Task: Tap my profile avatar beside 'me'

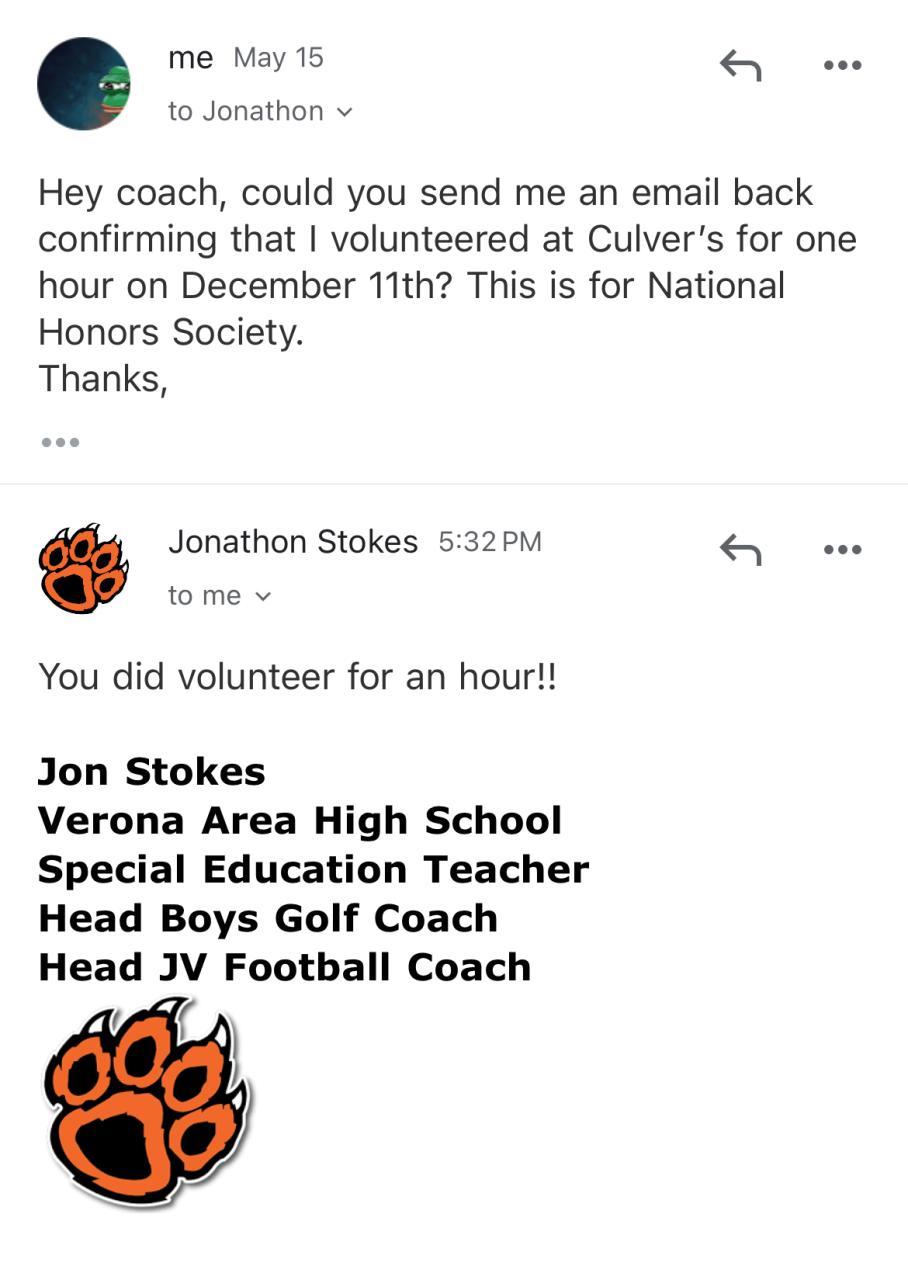Action: pos(84,84)
